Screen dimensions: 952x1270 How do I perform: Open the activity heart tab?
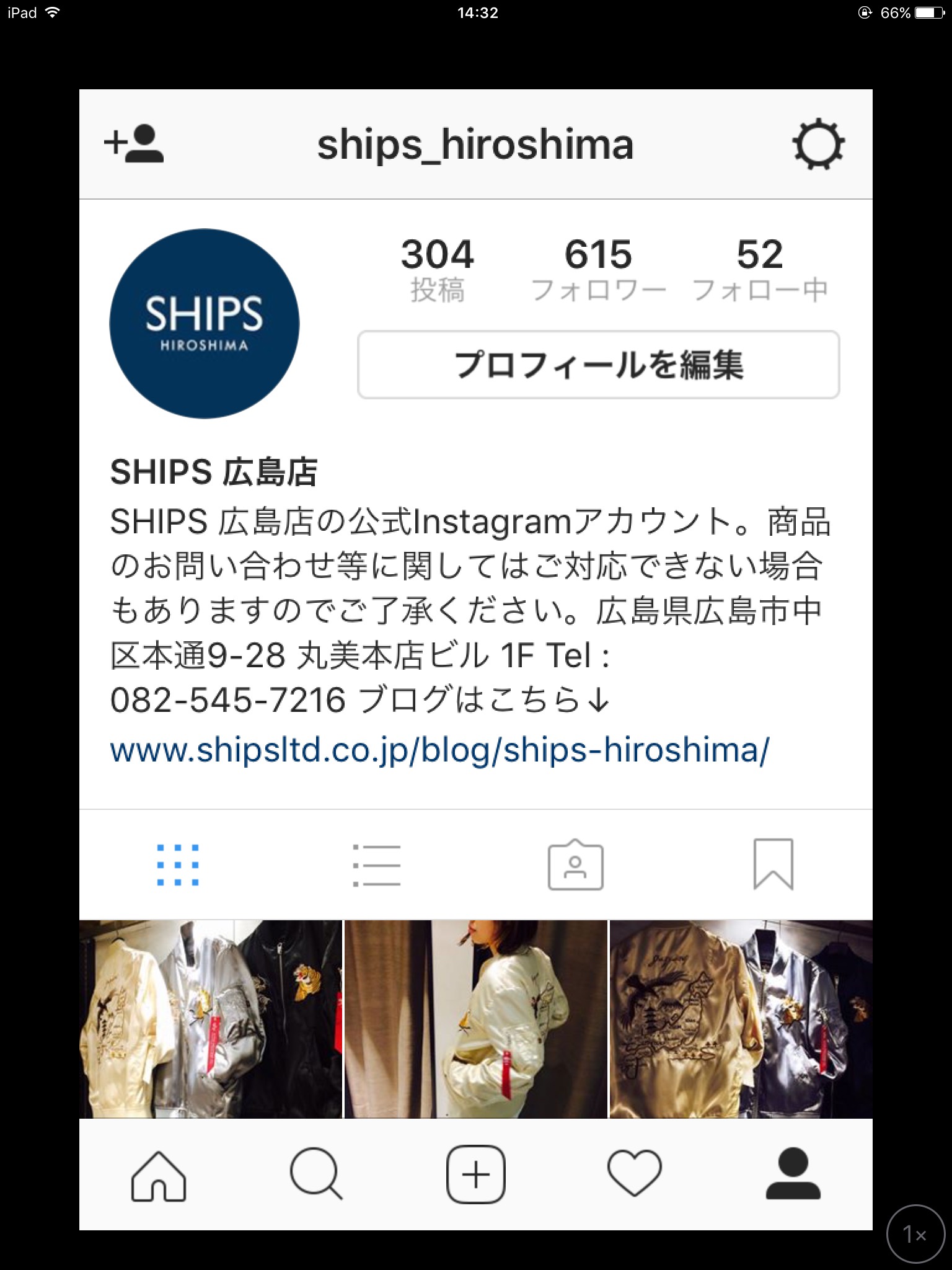point(634,1175)
